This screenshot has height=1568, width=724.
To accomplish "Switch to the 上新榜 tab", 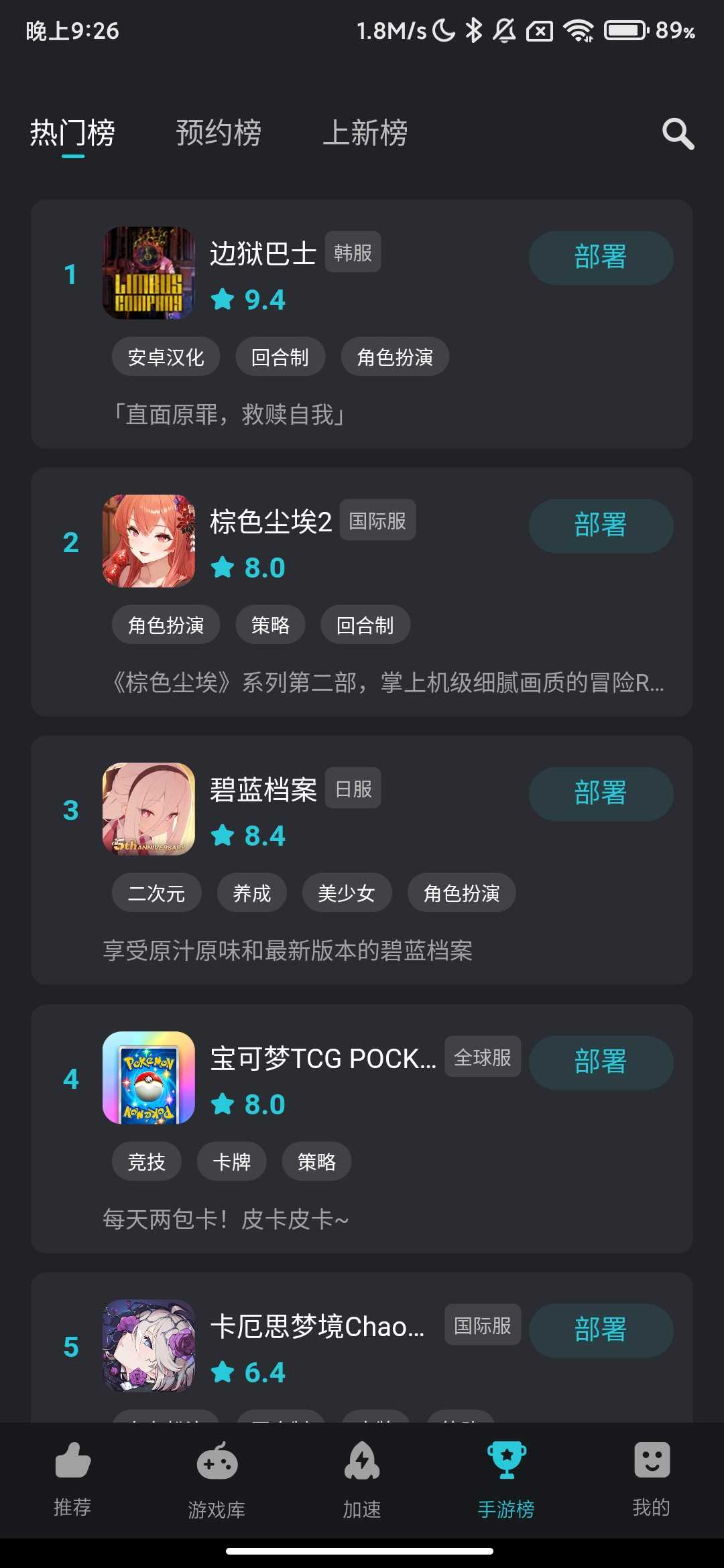I will coord(365,133).
